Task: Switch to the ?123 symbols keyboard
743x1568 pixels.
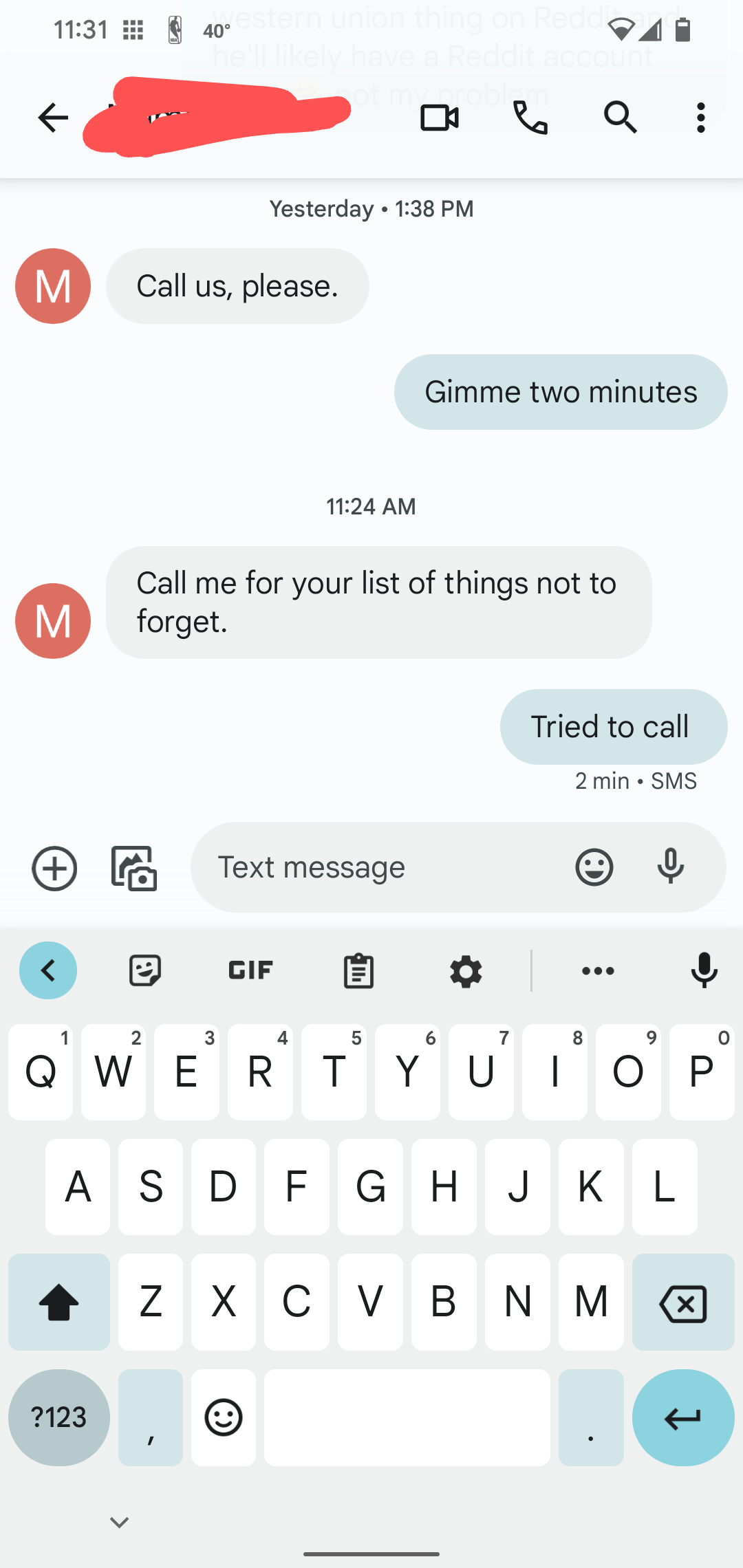Action: point(59,1417)
